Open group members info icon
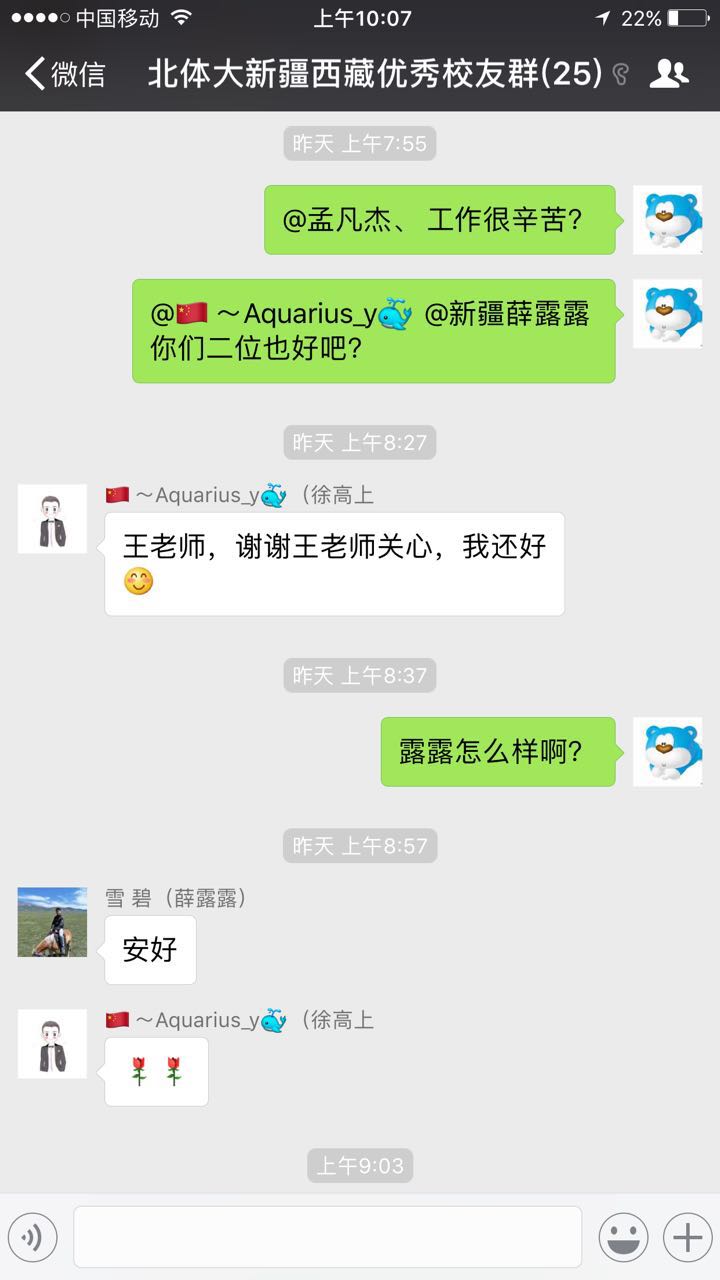720x1280 pixels. coord(669,73)
